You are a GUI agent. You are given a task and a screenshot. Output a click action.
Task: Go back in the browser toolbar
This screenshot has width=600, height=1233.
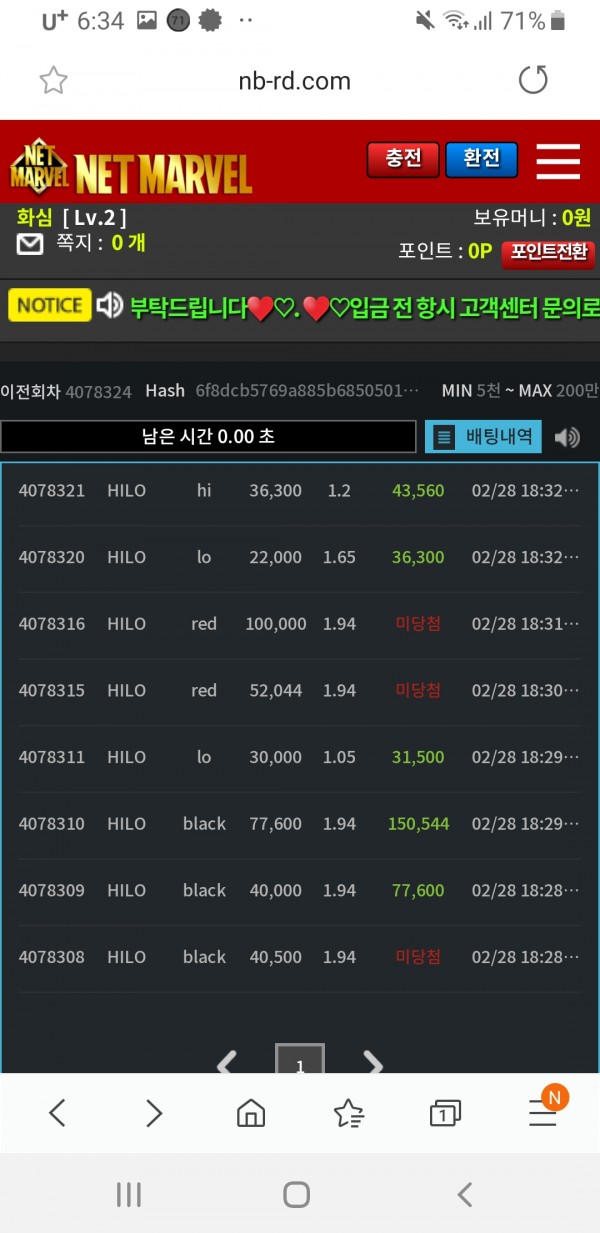[x=57, y=1113]
